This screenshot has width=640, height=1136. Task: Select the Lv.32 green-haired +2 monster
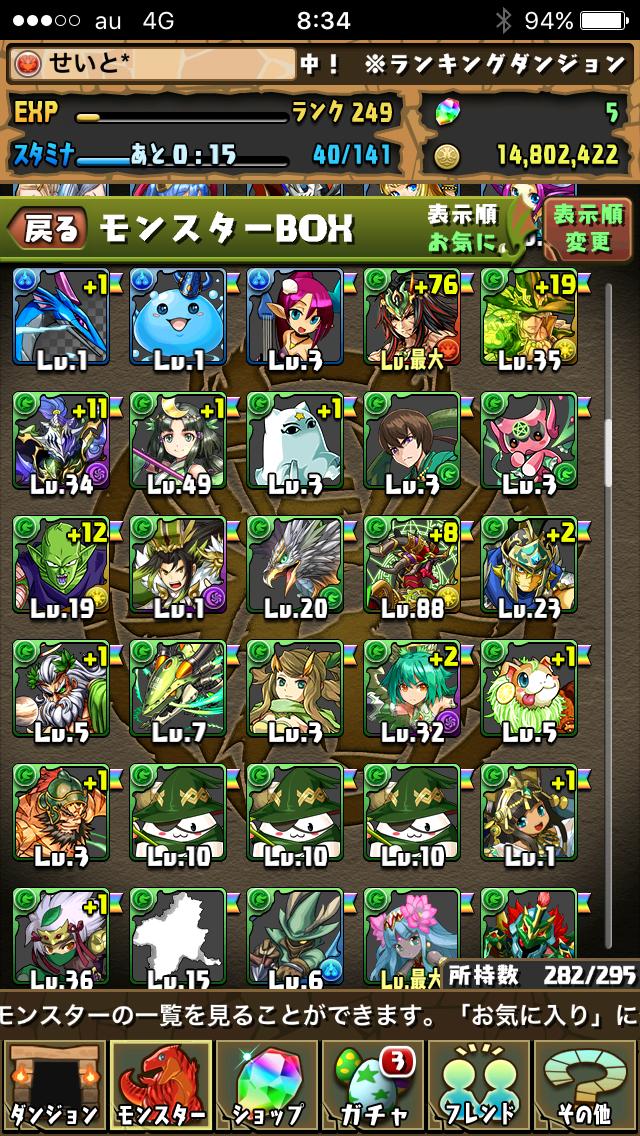412,689
